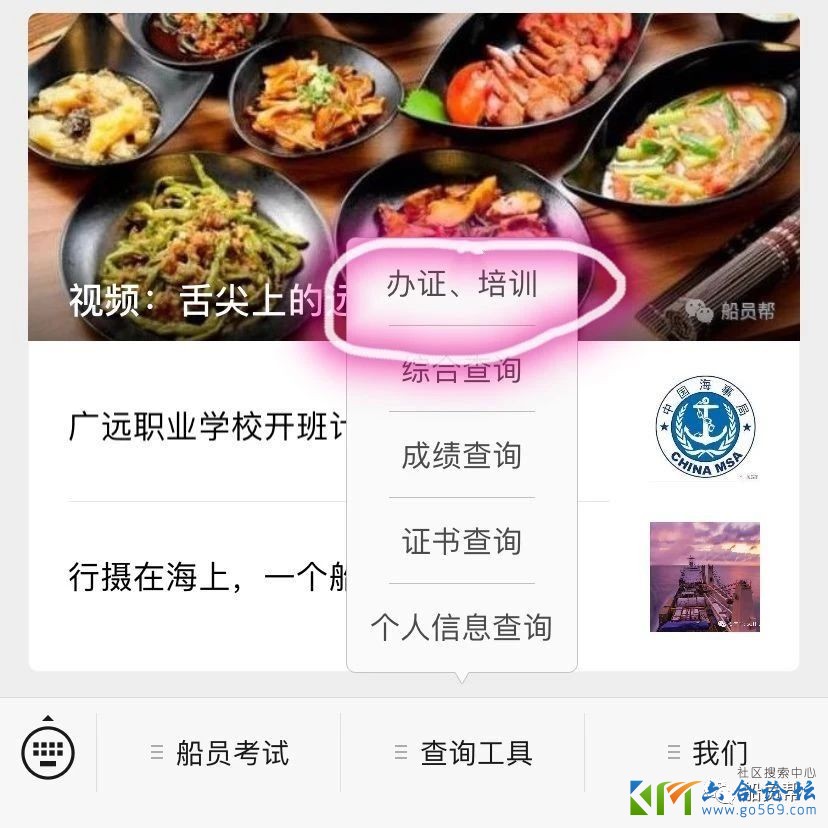Choose 成绩查询 option
This screenshot has width=828, height=828.
tap(462, 456)
